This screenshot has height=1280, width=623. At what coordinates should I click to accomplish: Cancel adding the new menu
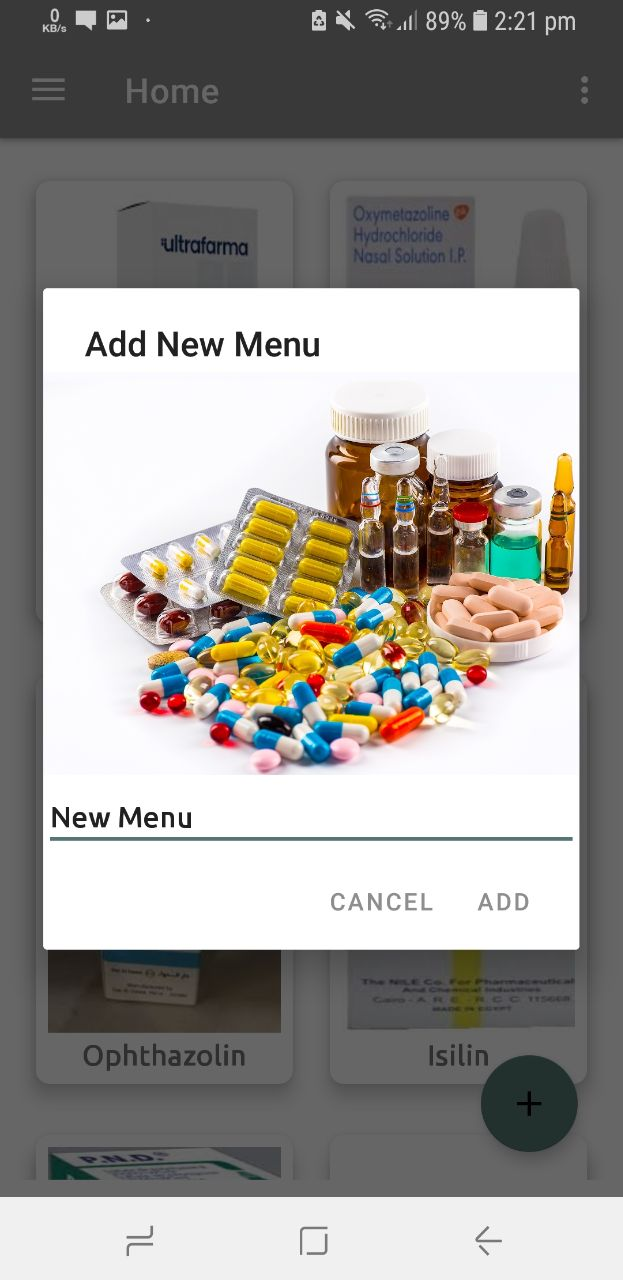pyautogui.click(x=381, y=902)
